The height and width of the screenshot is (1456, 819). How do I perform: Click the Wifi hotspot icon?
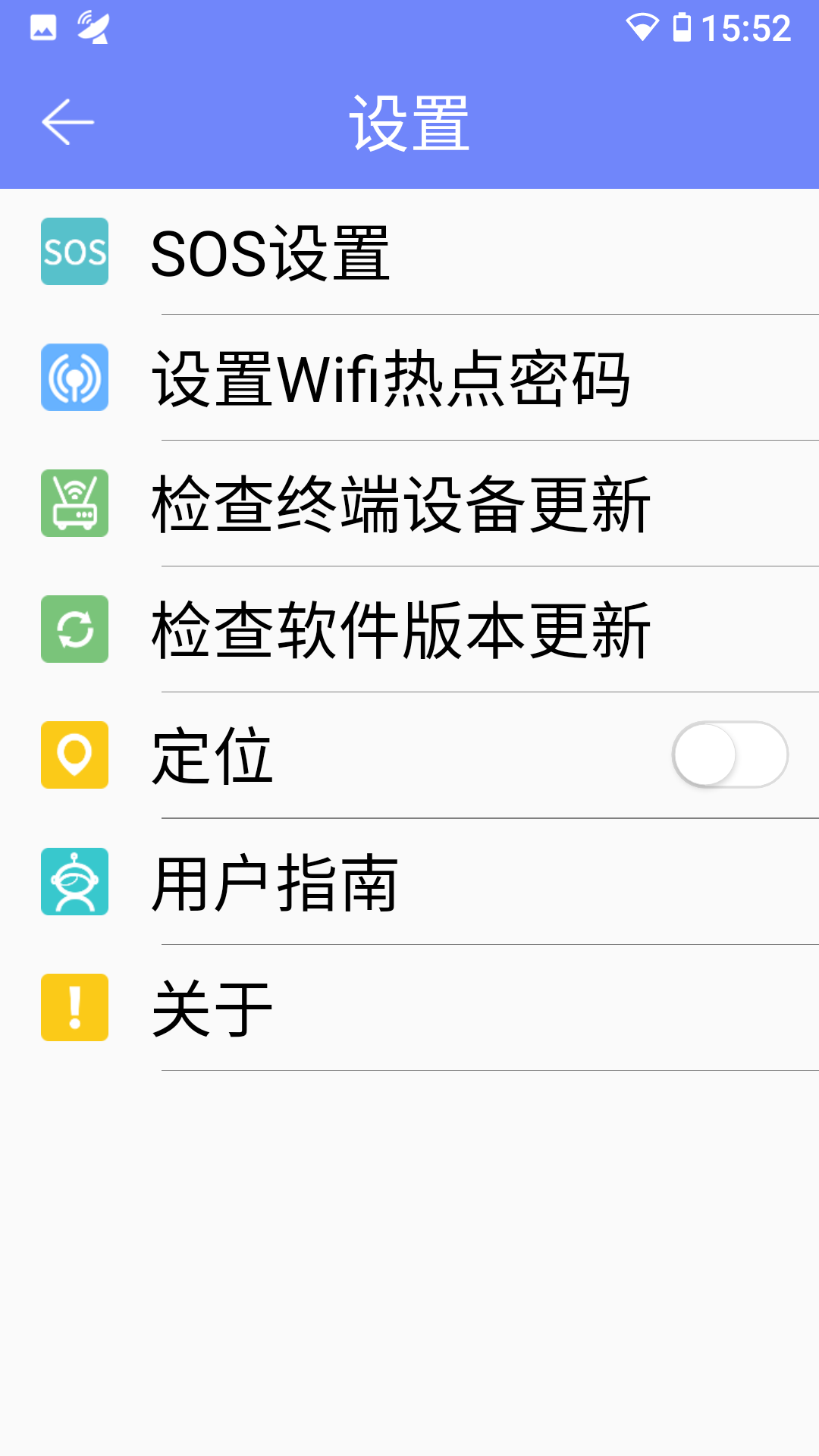tap(74, 377)
